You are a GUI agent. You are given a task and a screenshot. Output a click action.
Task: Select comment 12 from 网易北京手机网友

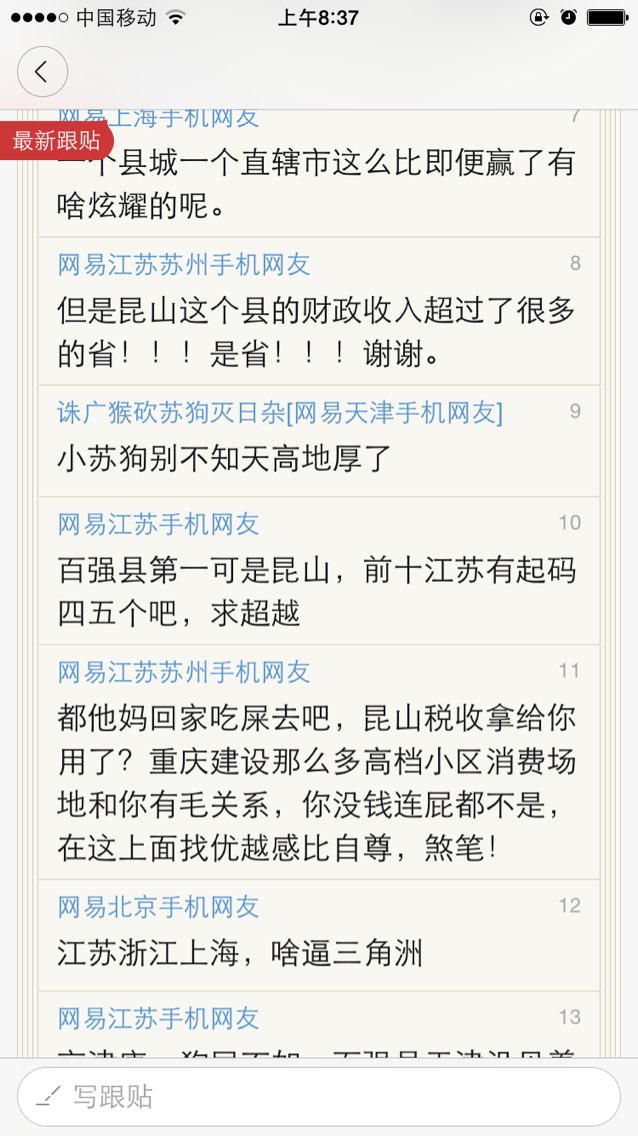tap(319, 936)
